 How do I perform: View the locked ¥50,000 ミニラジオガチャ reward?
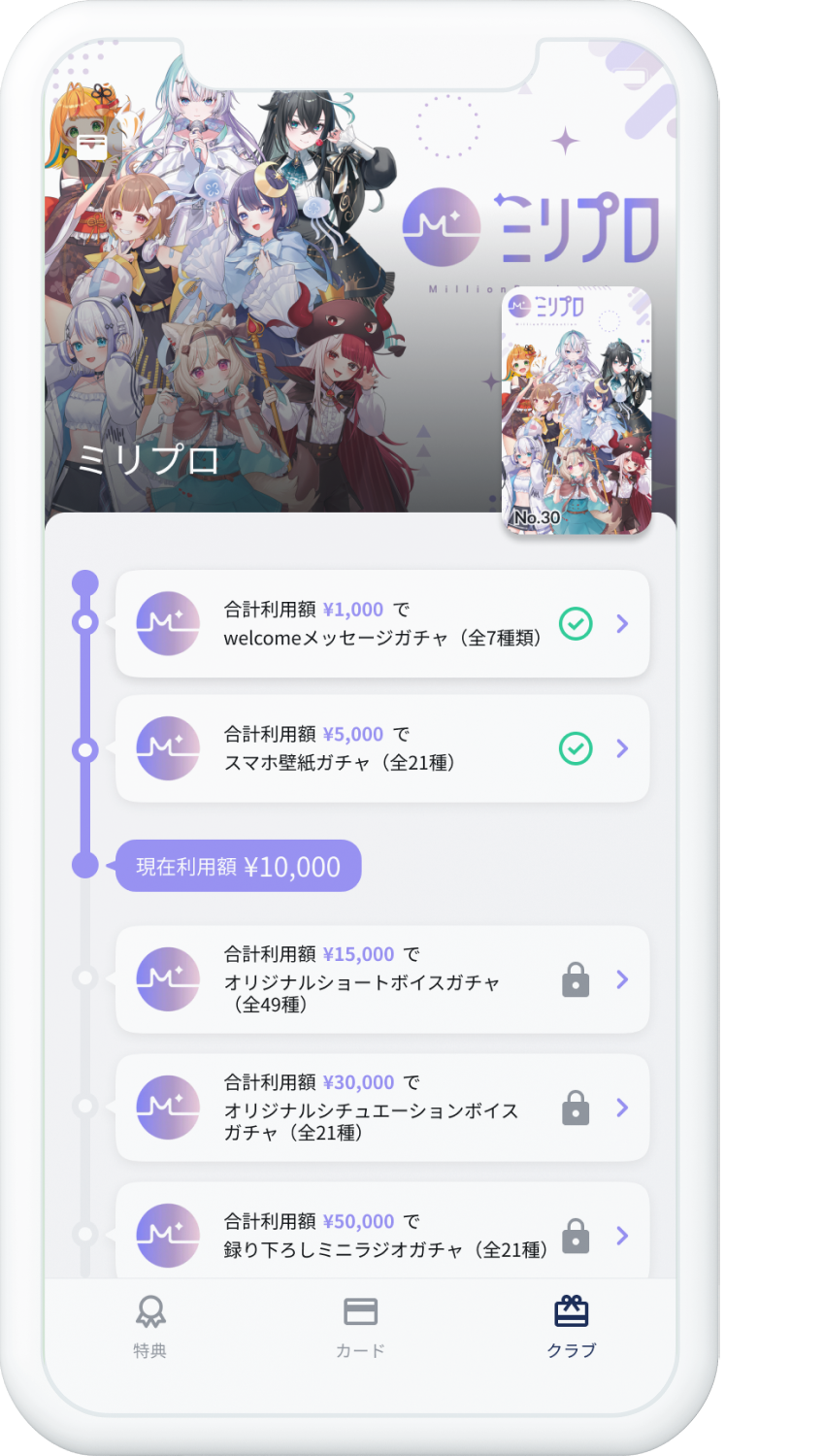click(382, 1234)
